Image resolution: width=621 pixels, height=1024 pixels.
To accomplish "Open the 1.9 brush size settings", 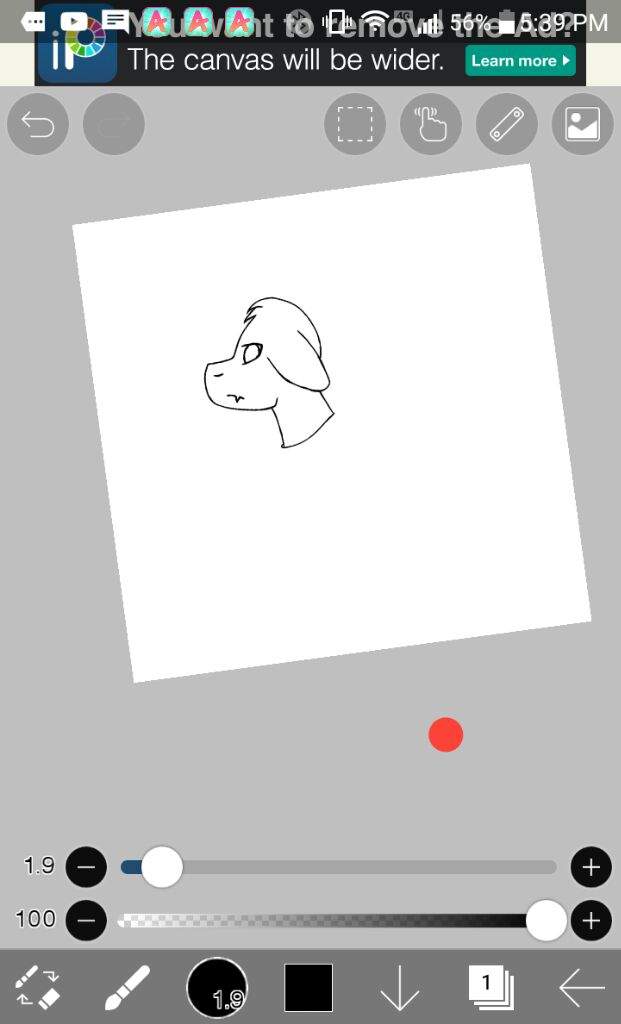I will coord(217,988).
